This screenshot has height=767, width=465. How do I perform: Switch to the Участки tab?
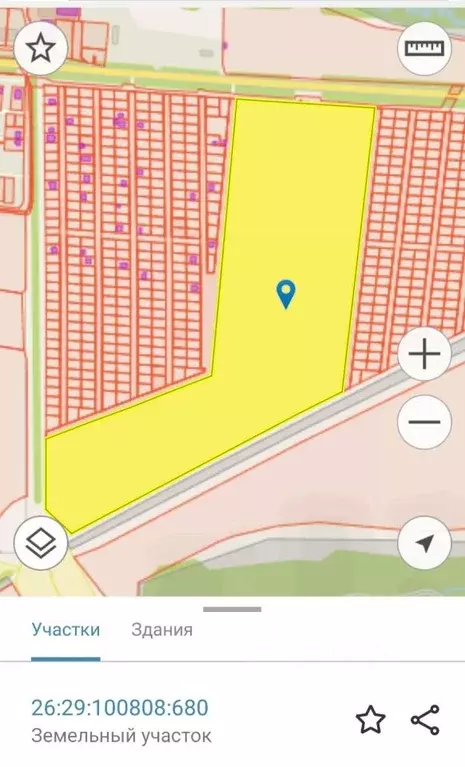[x=66, y=630]
